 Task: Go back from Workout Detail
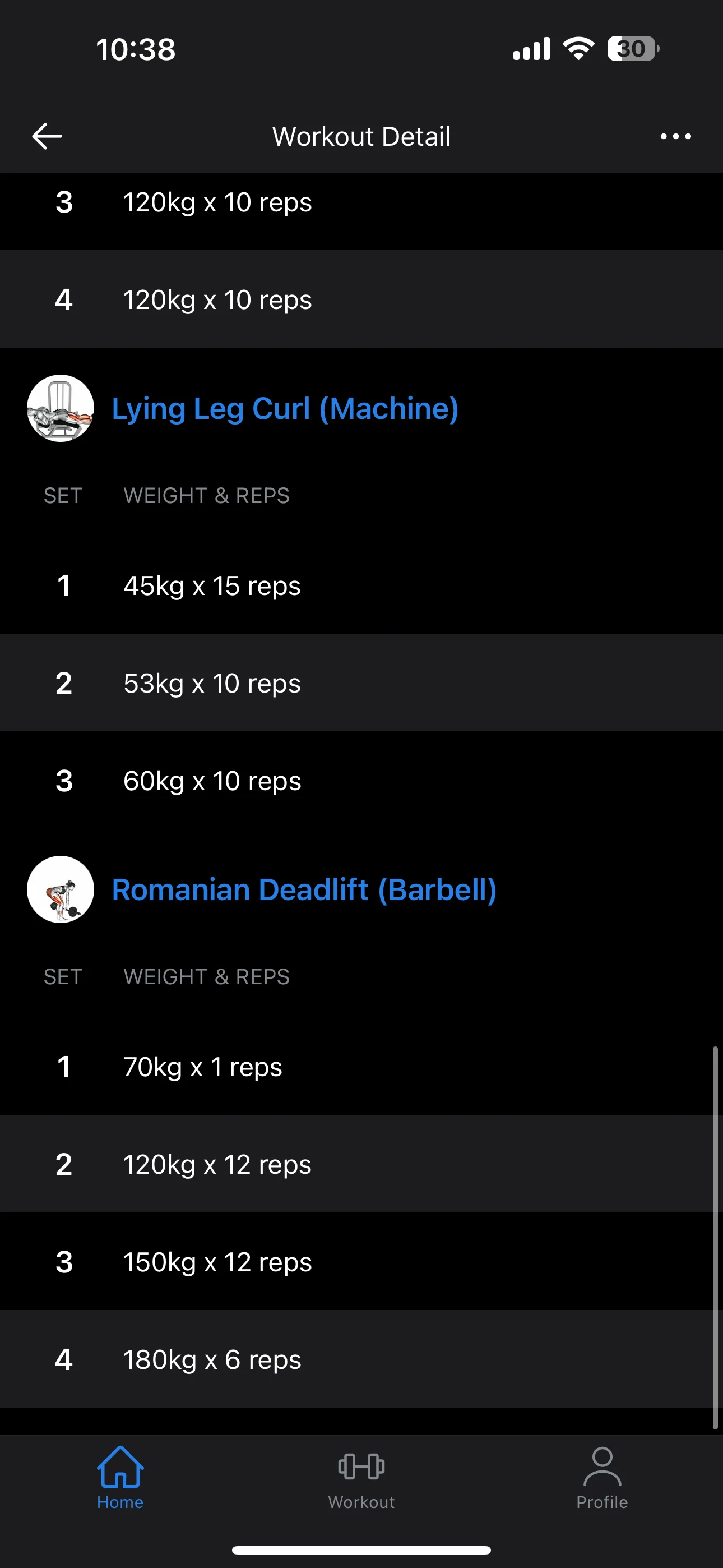(x=47, y=136)
